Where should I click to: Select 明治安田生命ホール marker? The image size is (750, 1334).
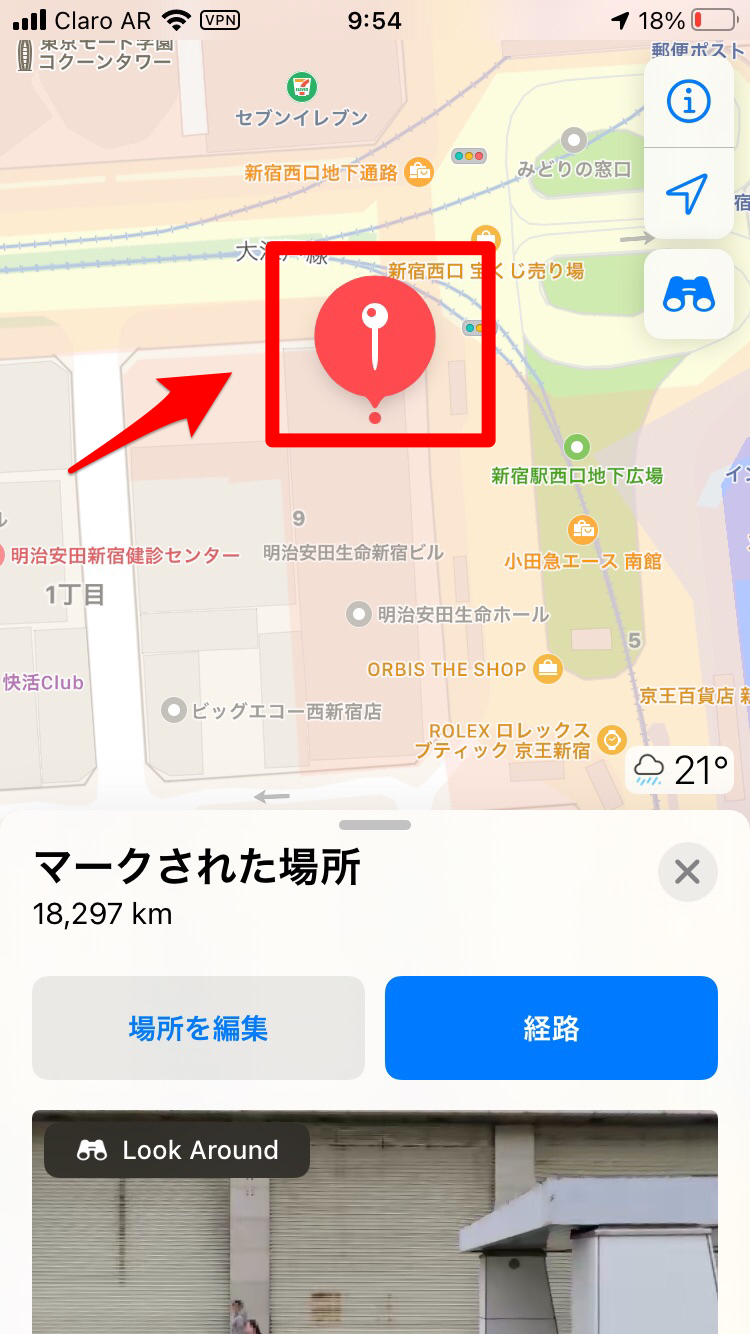pyautogui.click(x=358, y=614)
